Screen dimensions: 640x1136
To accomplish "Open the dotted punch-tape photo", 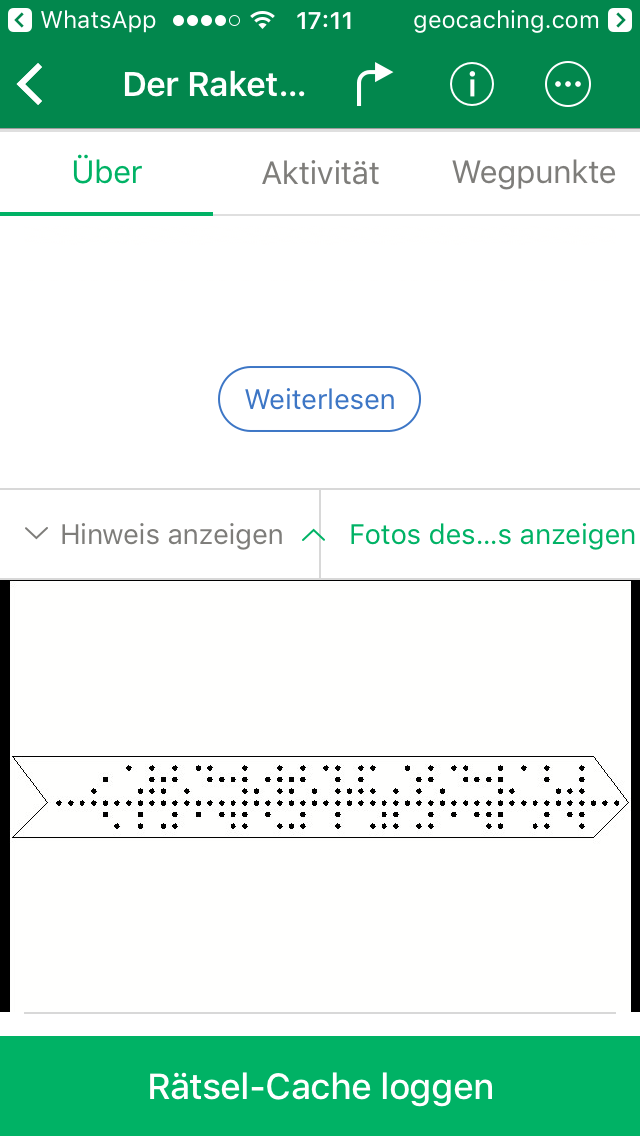I will point(320,796).
